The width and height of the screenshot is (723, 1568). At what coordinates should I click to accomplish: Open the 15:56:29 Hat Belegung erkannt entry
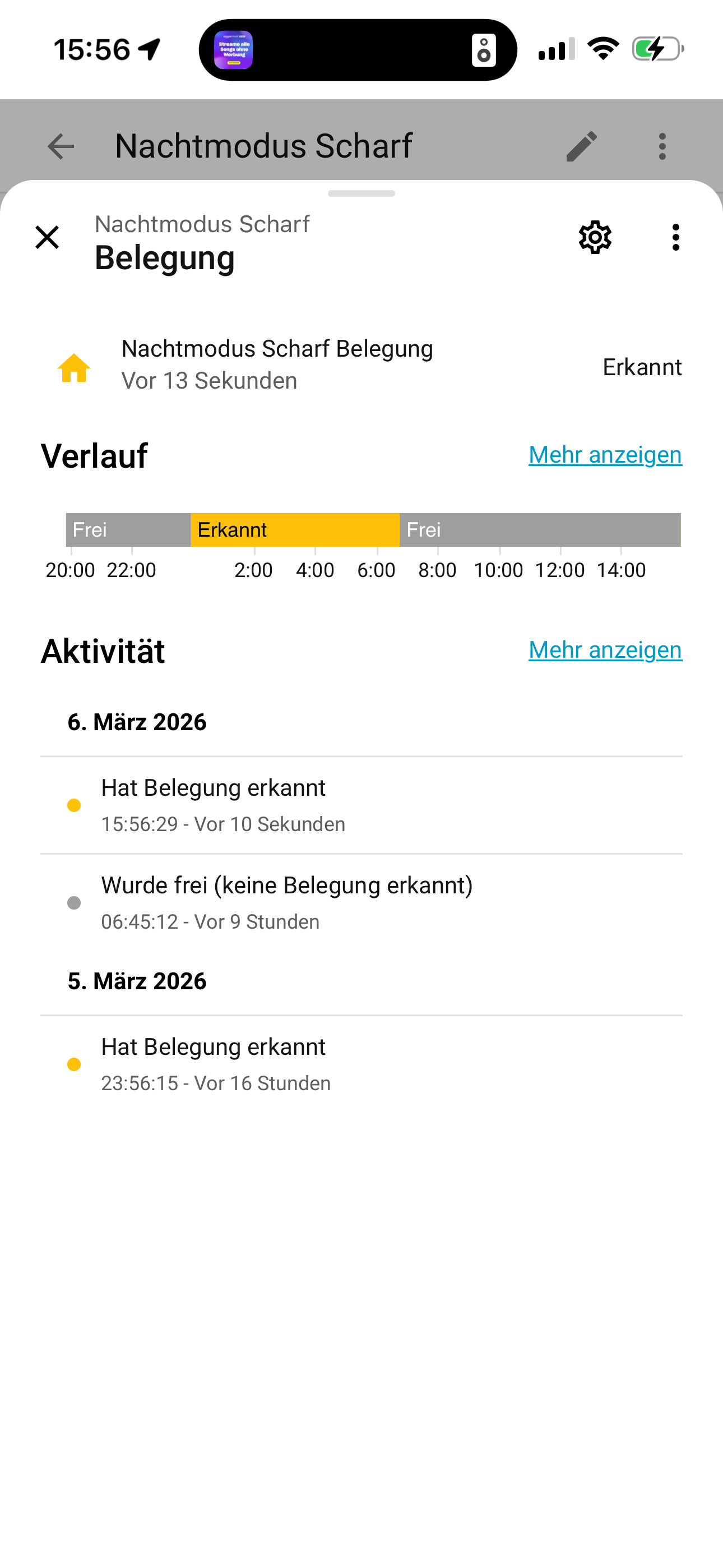(360, 805)
